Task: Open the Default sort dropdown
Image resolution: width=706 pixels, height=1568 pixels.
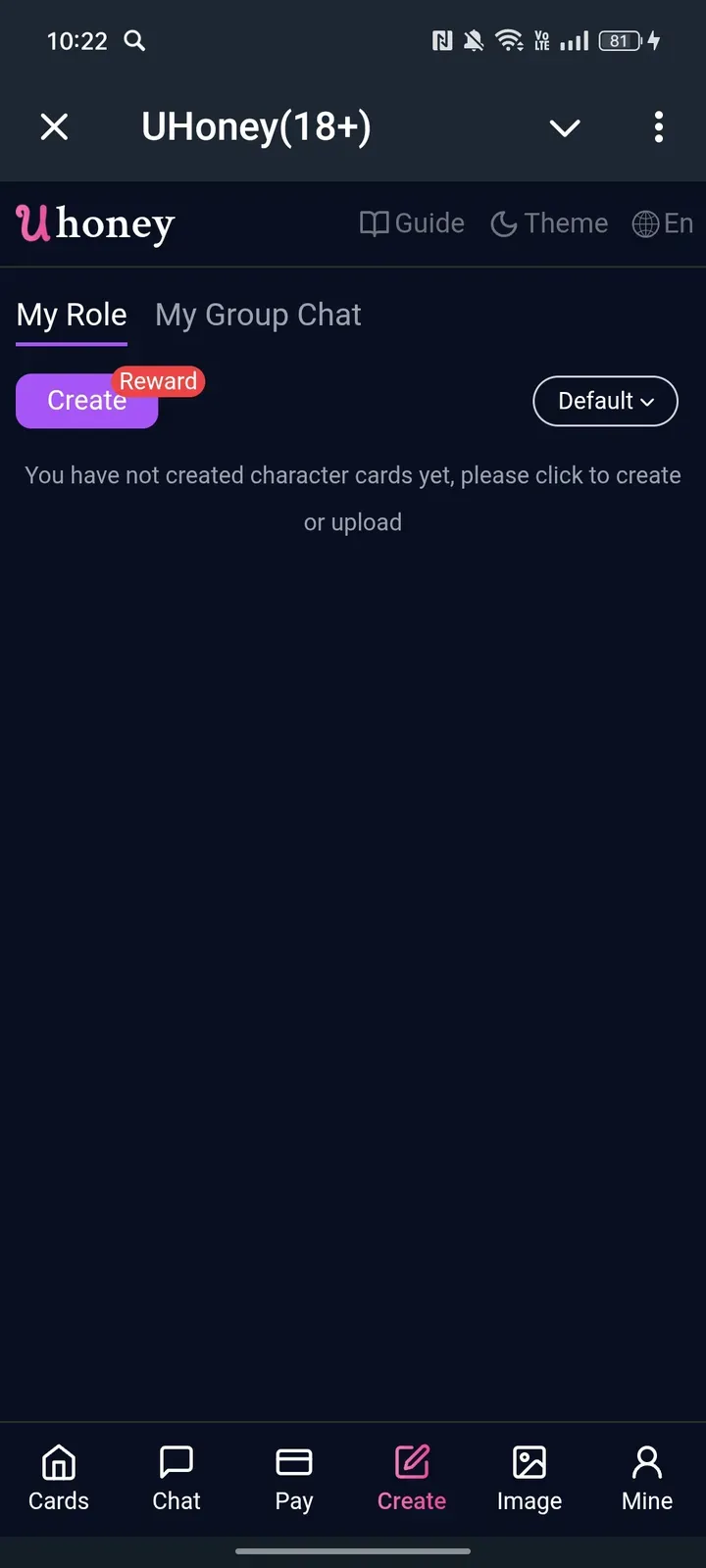Action: click(x=605, y=401)
